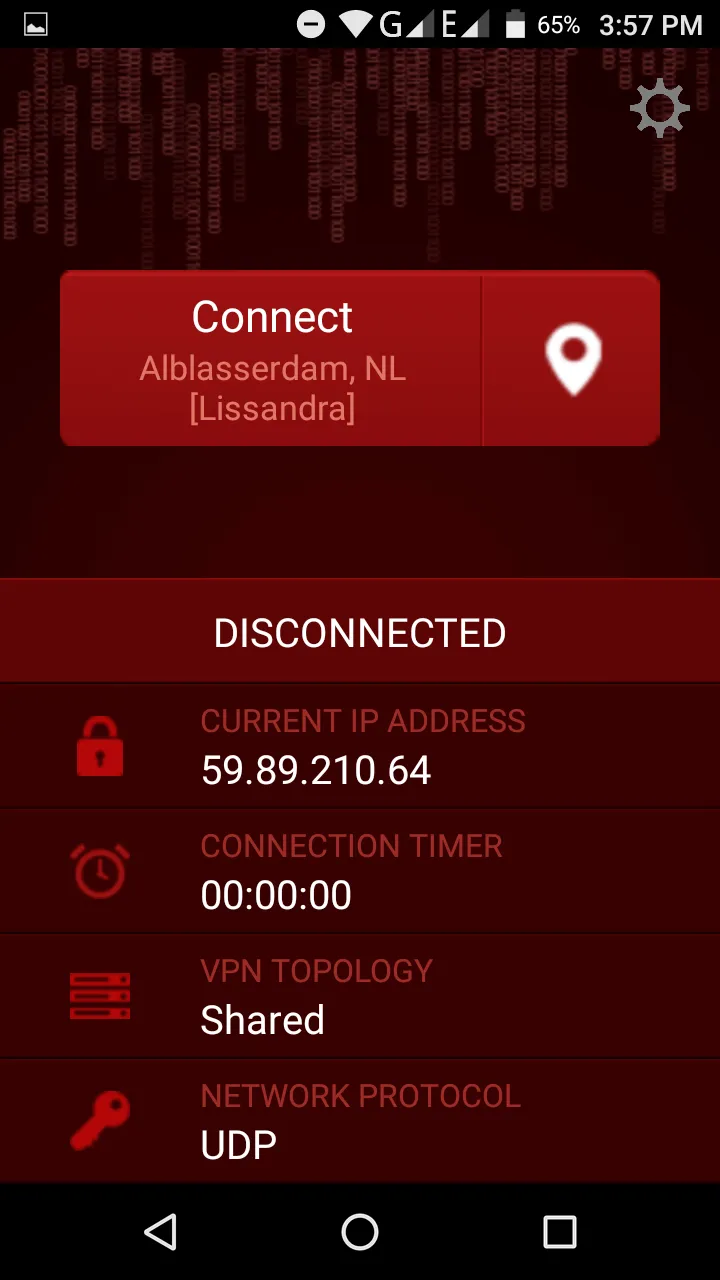
Task: Tap the key Network Protocol icon
Action: [99, 1120]
